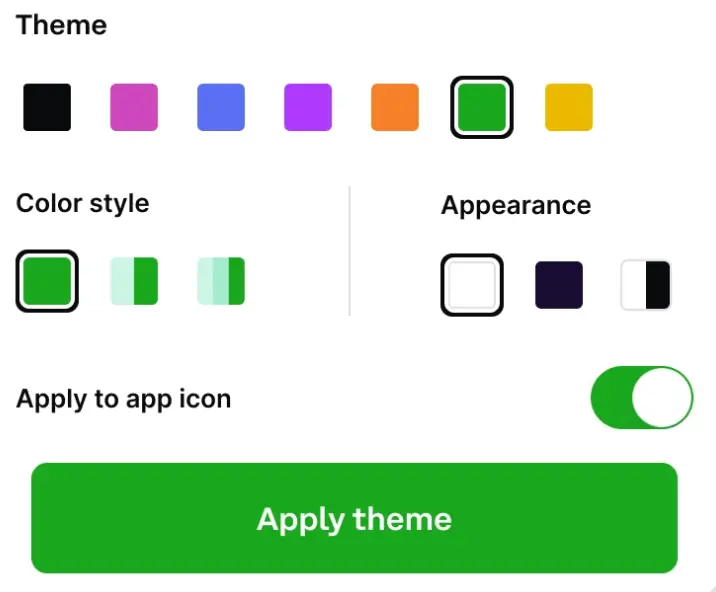
Task: Tap the green theme color swatch
Action: pos(482,107)
